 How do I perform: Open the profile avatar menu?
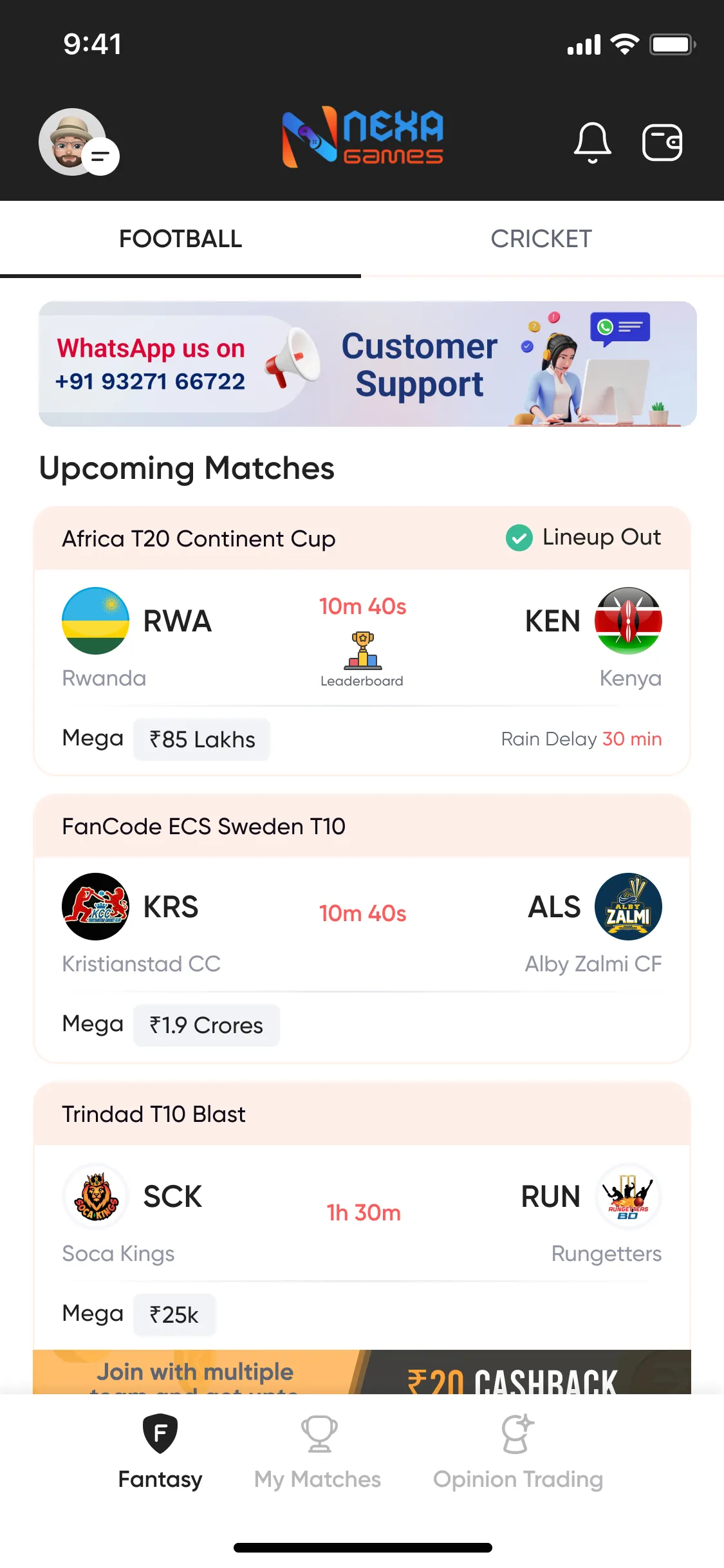[76, 142]
